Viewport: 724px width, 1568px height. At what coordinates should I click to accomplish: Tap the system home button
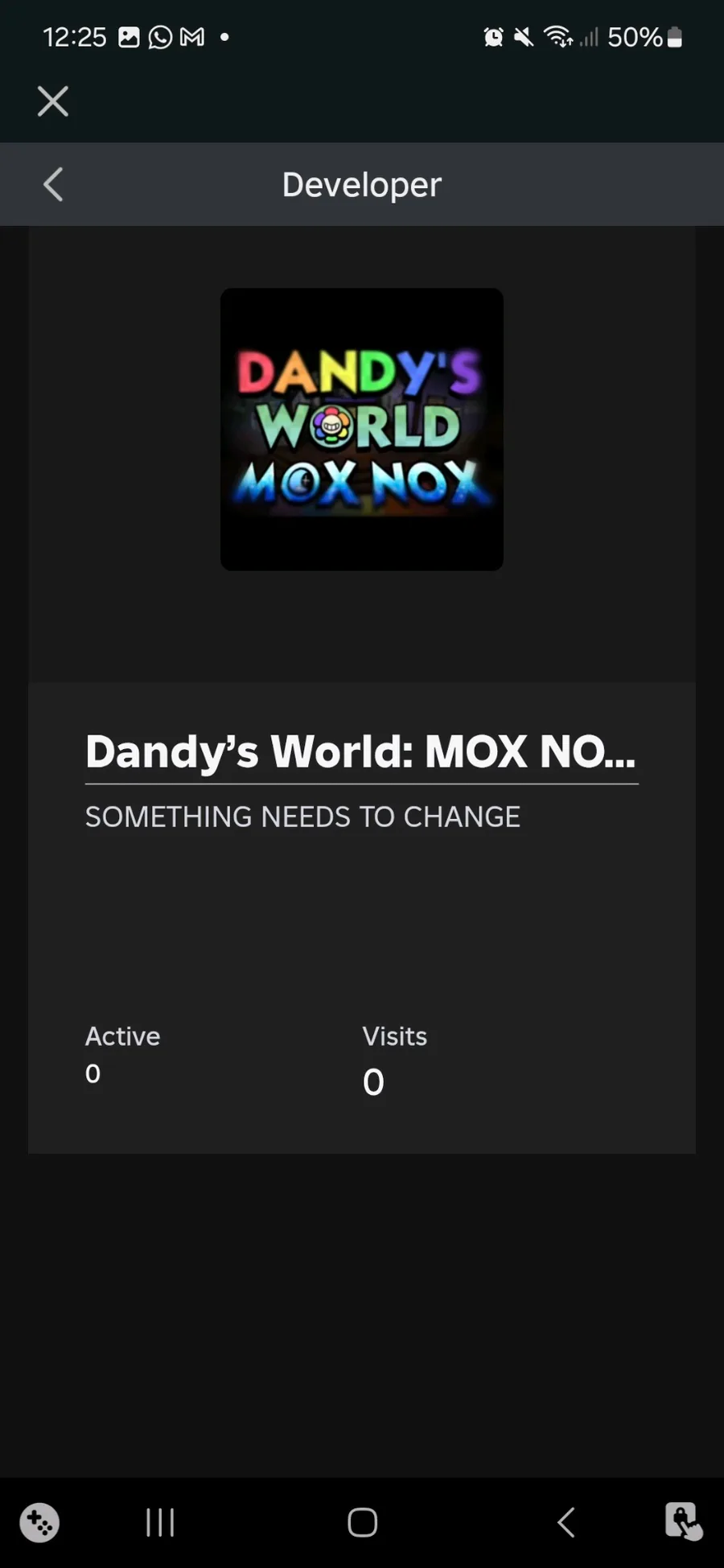[362, 1522]
